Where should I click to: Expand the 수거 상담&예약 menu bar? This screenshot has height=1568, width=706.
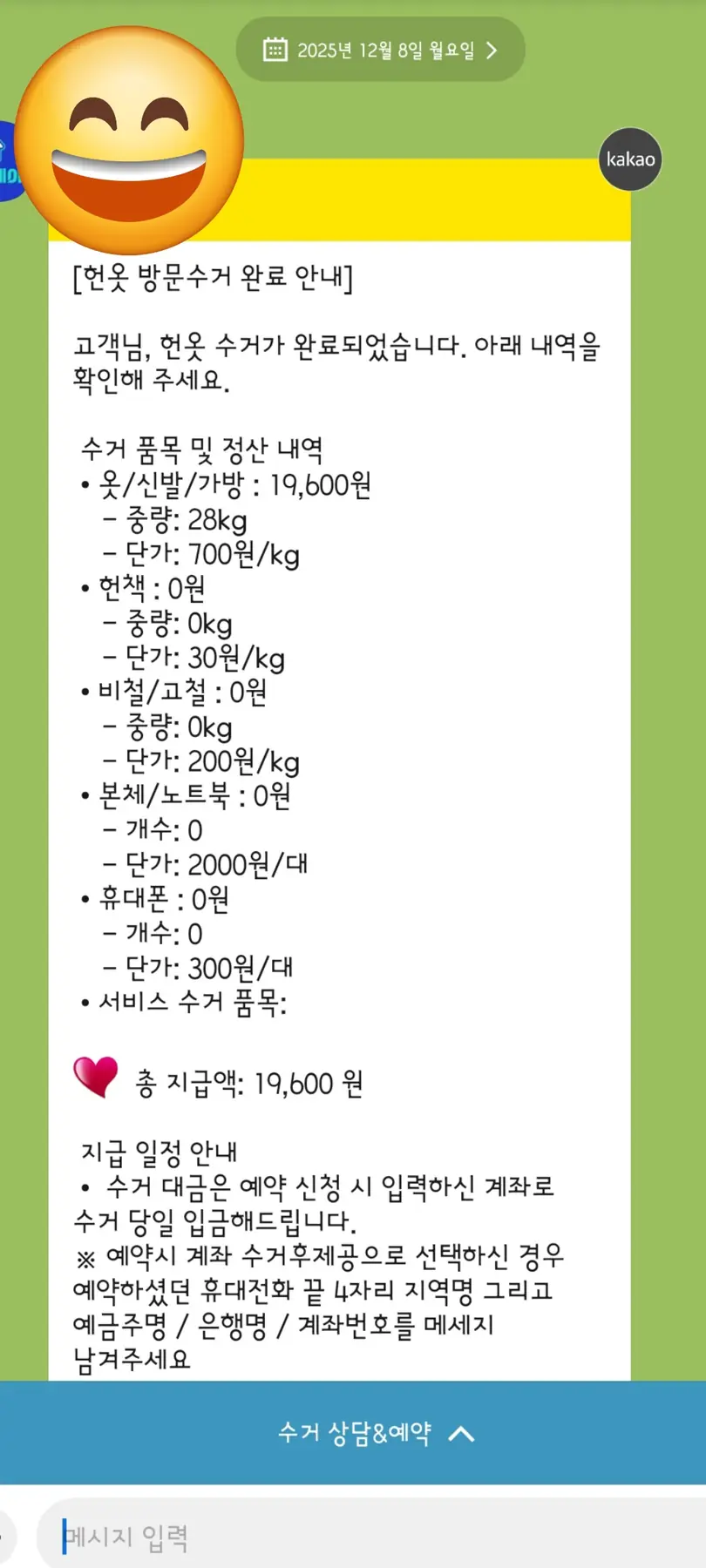click(x=376, y=1433)
